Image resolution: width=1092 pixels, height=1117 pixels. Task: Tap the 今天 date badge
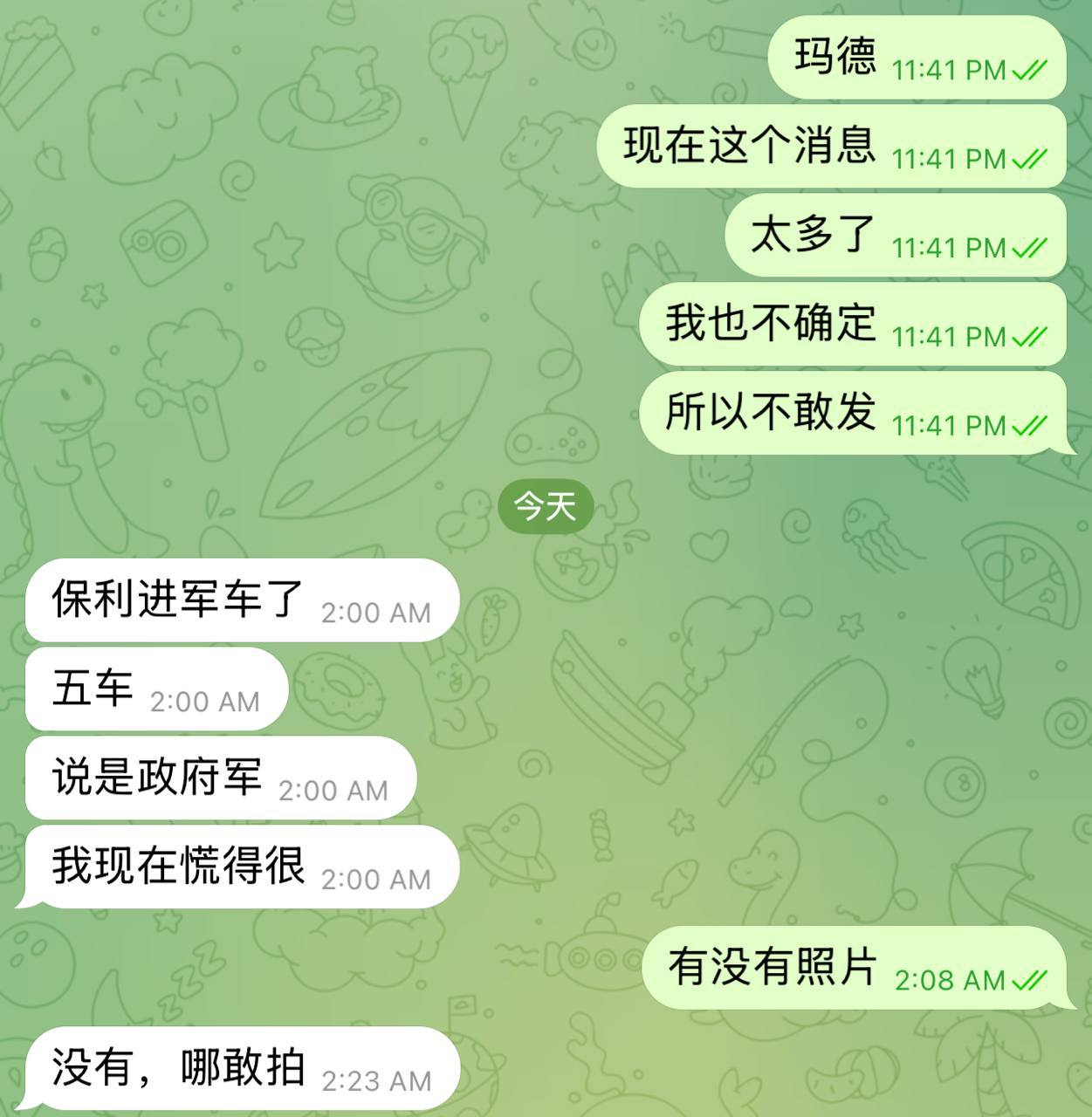(546, 506)
